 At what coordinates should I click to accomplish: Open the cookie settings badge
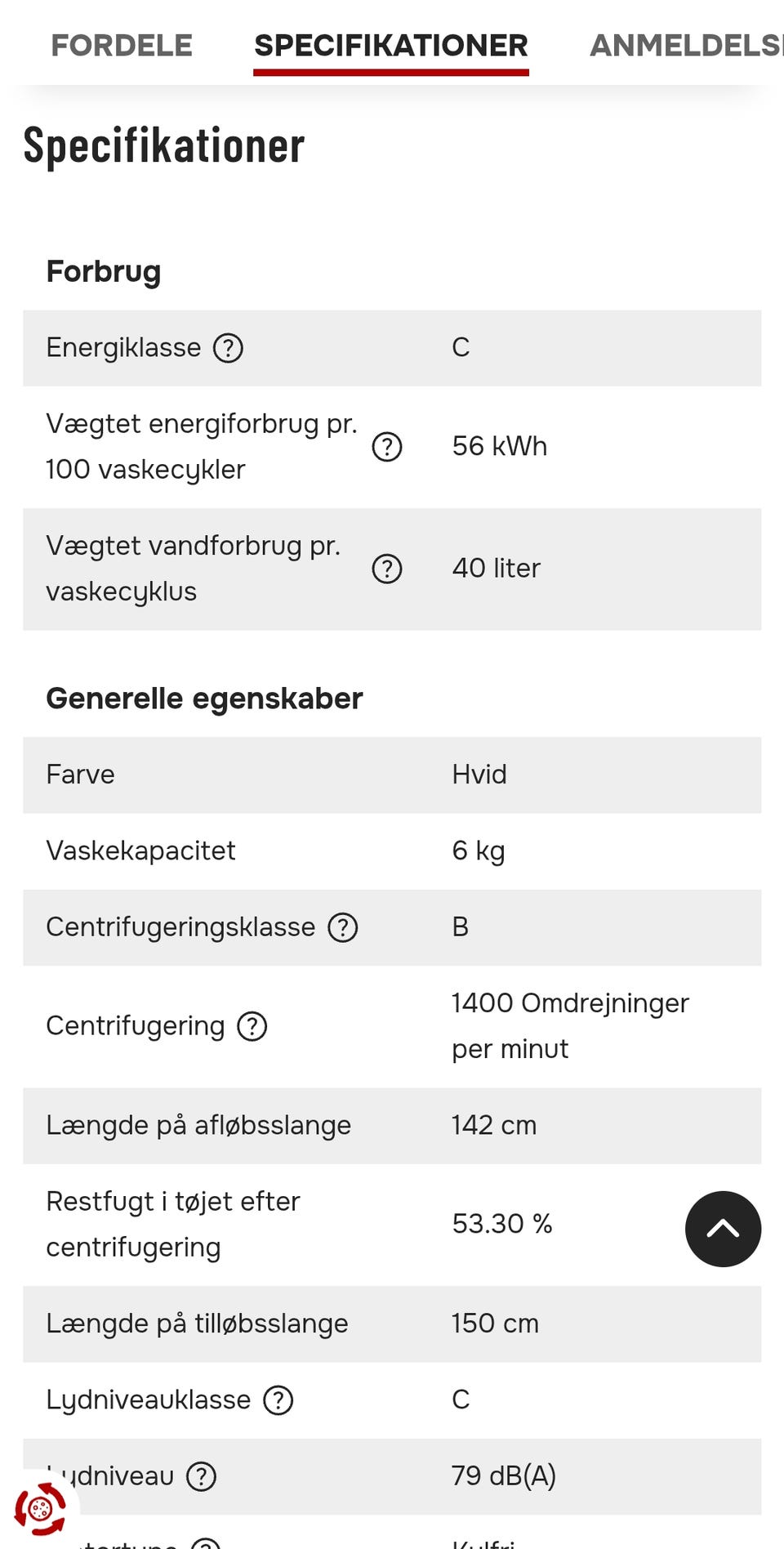[x=40, y=1509]
